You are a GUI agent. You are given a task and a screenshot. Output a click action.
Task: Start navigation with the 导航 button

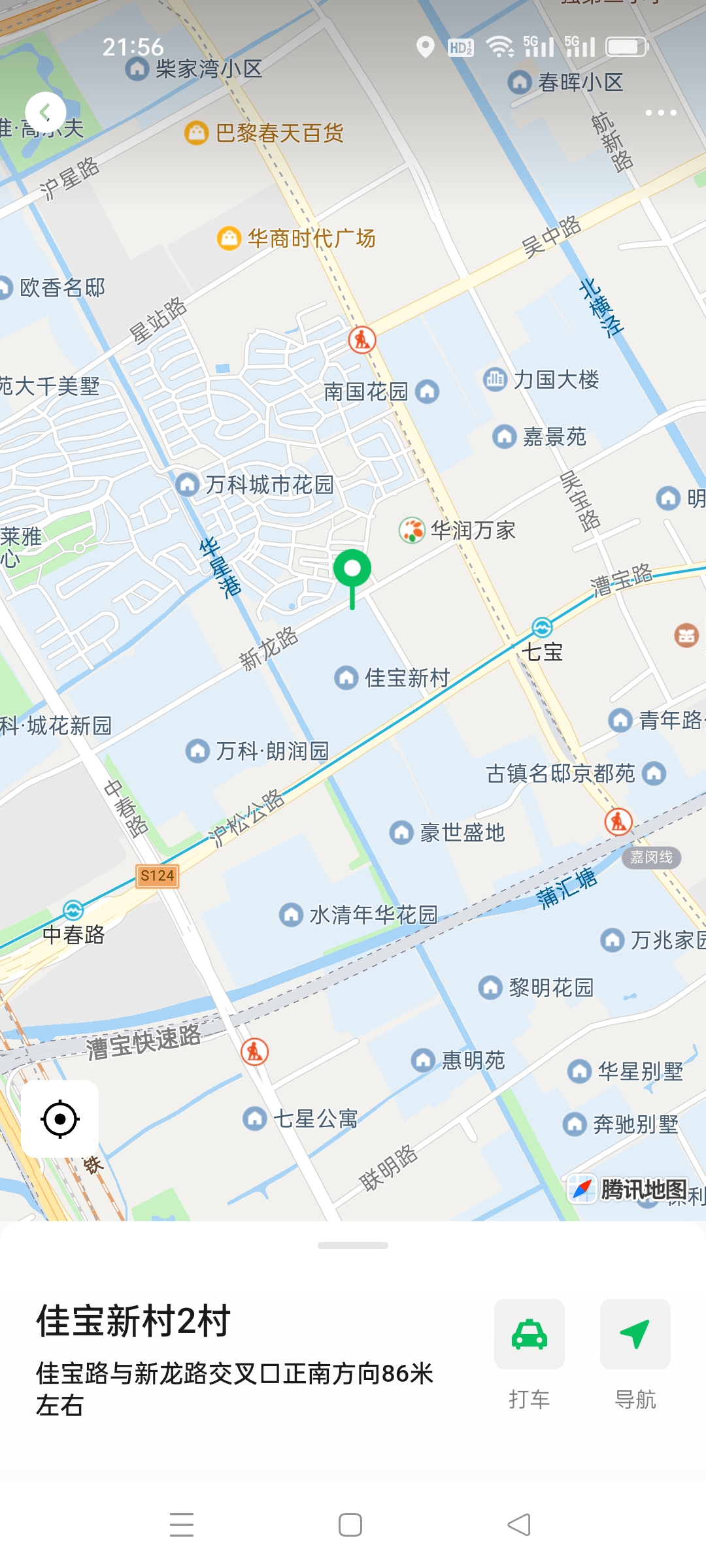(x=635, y=1334)
